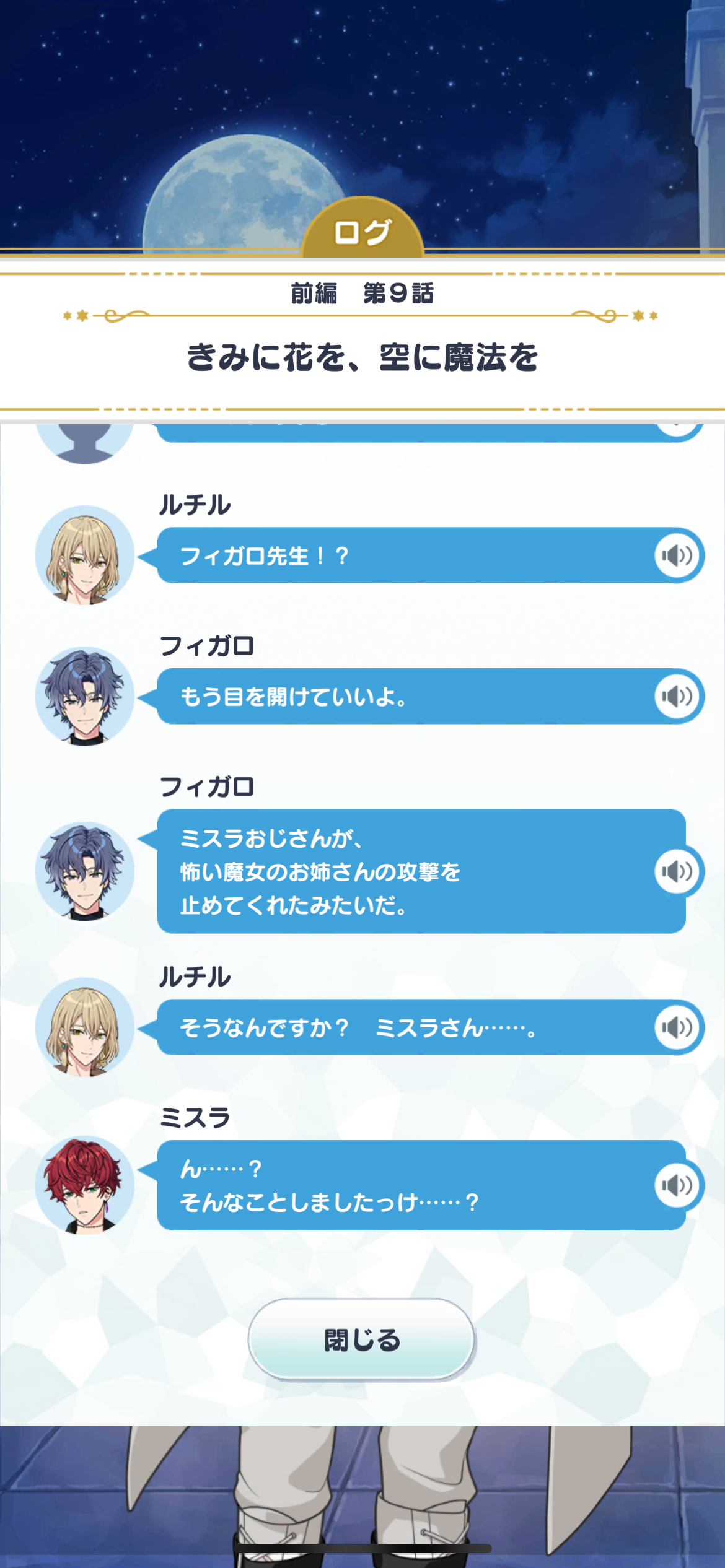Play voice for ルチル's line フィガロ先生！？
Image resolution: width=725 pixels, height=1568 pixels.
point(677,555)
